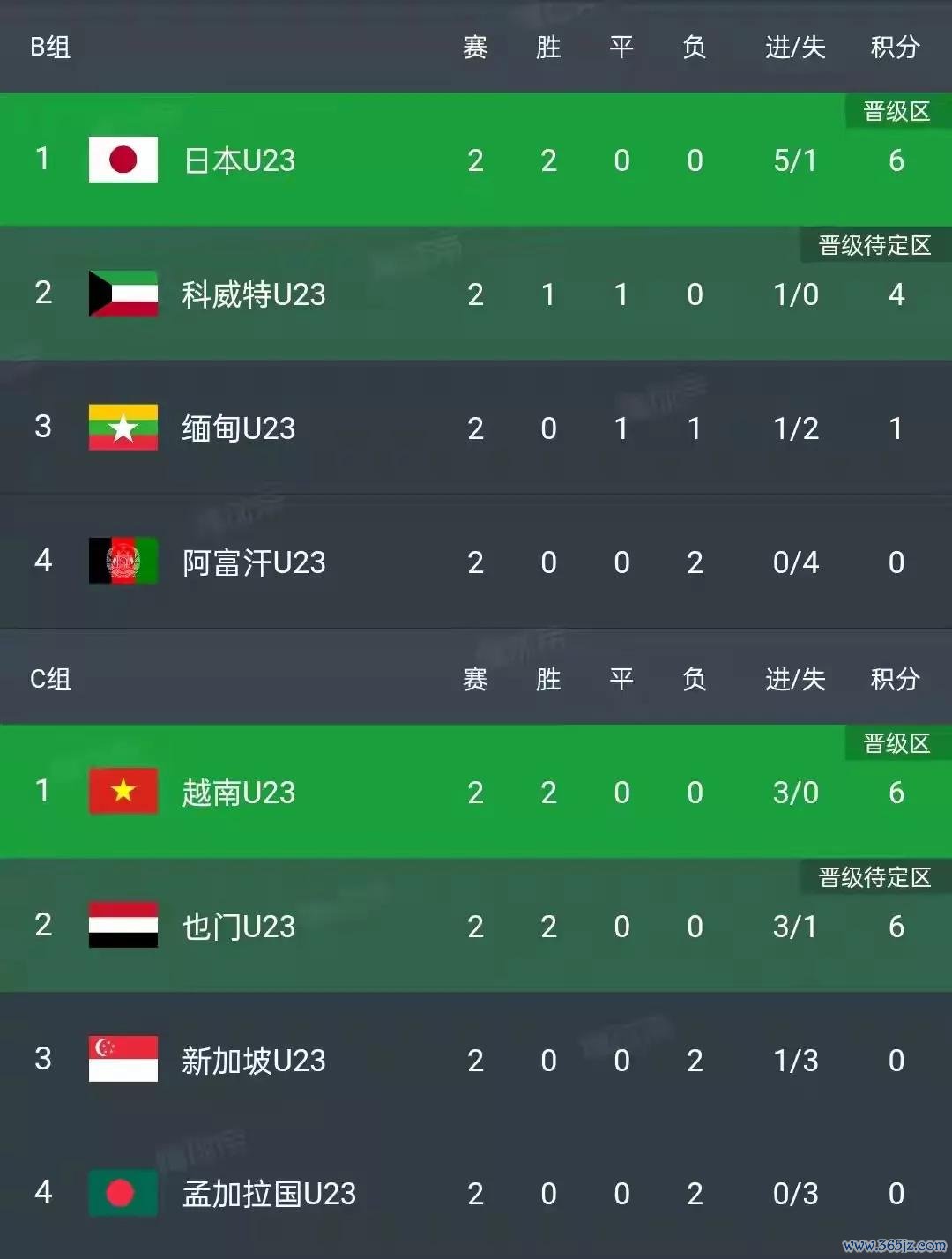This screenshot has width=952, height=1259.
Task: Tap the 孟加拉国U23 team row
Action: point(269,1194)
